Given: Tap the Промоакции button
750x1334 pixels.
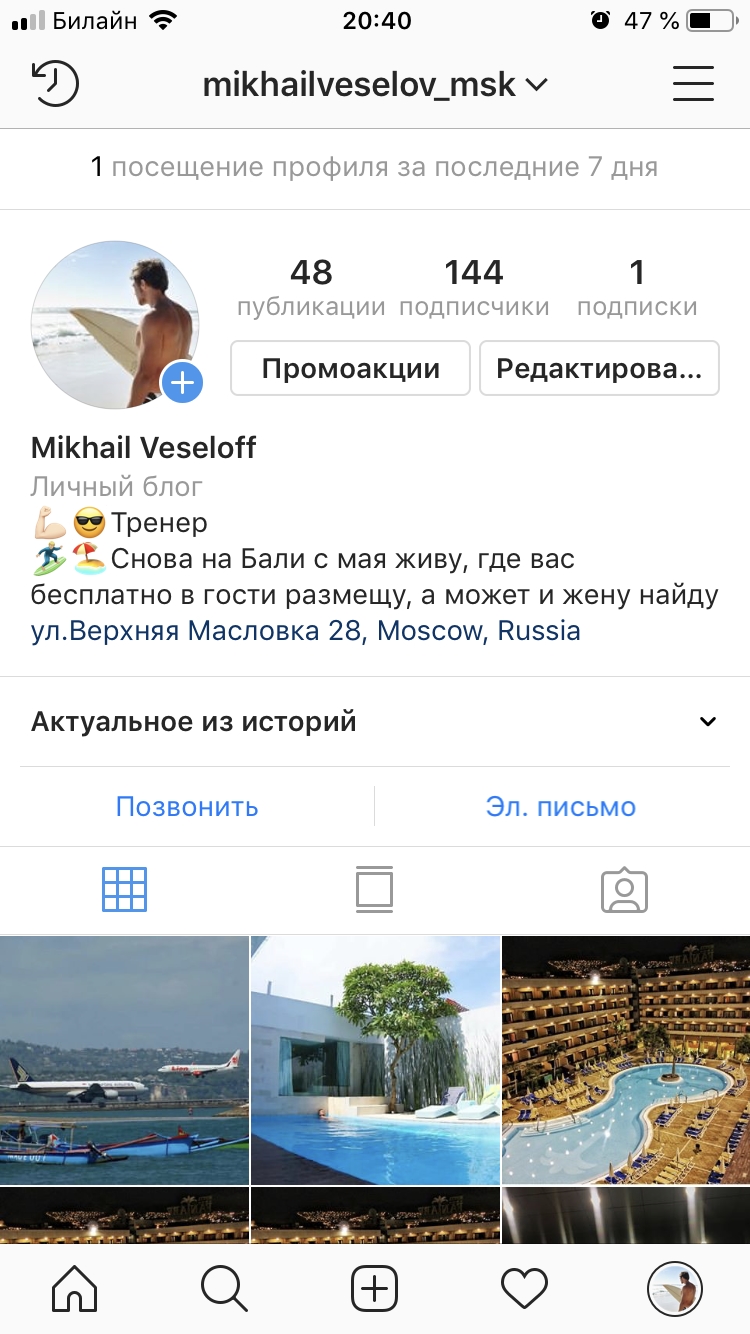Looking at the screenshot, I should coord(350,368).
